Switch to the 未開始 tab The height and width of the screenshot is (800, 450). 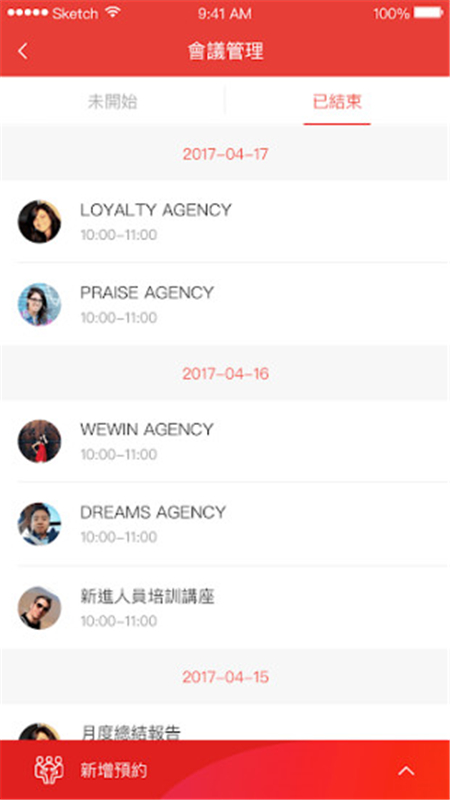[112, 101]
